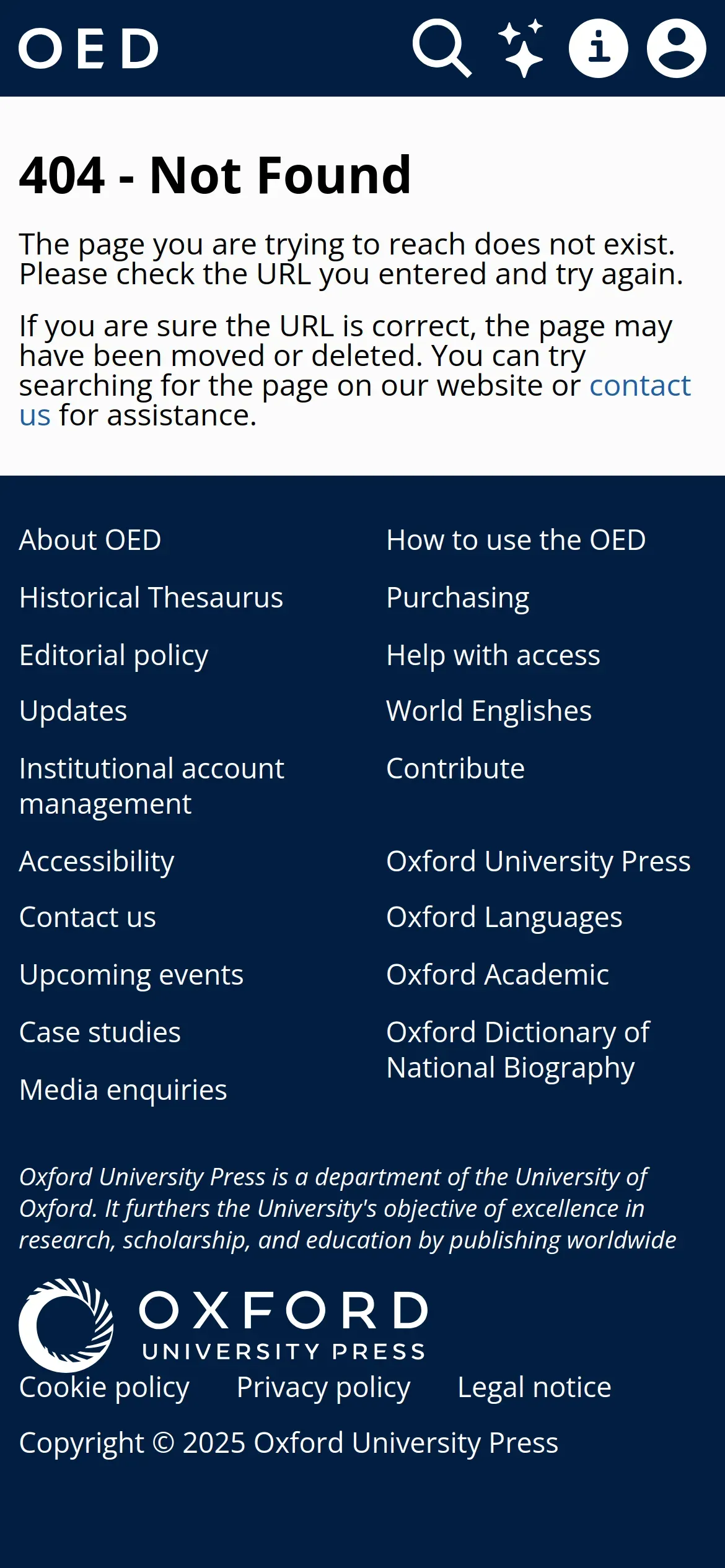Go to the Purchasing page
The image size is (725, 1568).
458,598
